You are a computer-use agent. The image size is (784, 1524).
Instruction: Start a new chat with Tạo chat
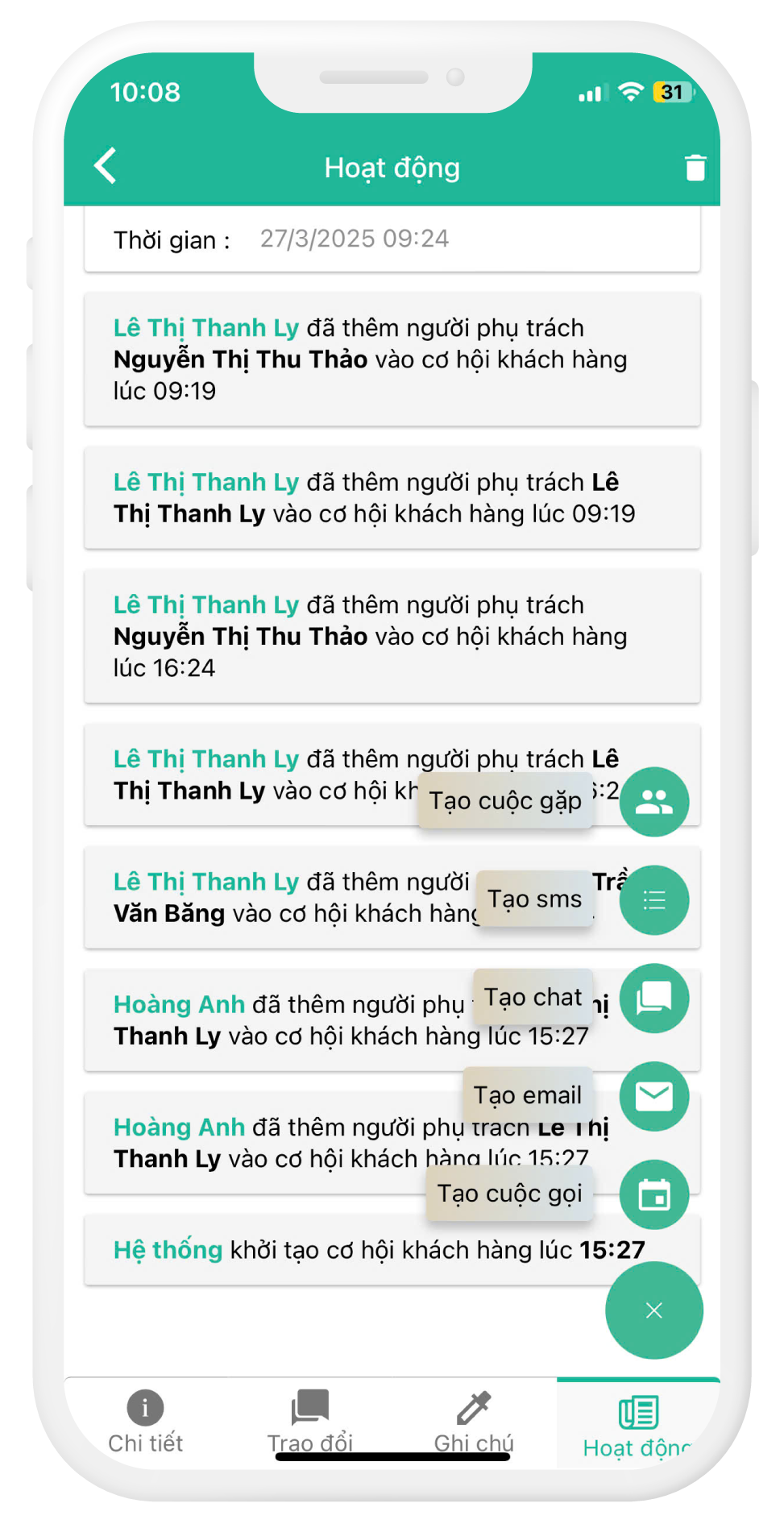[x=653, y=998]
